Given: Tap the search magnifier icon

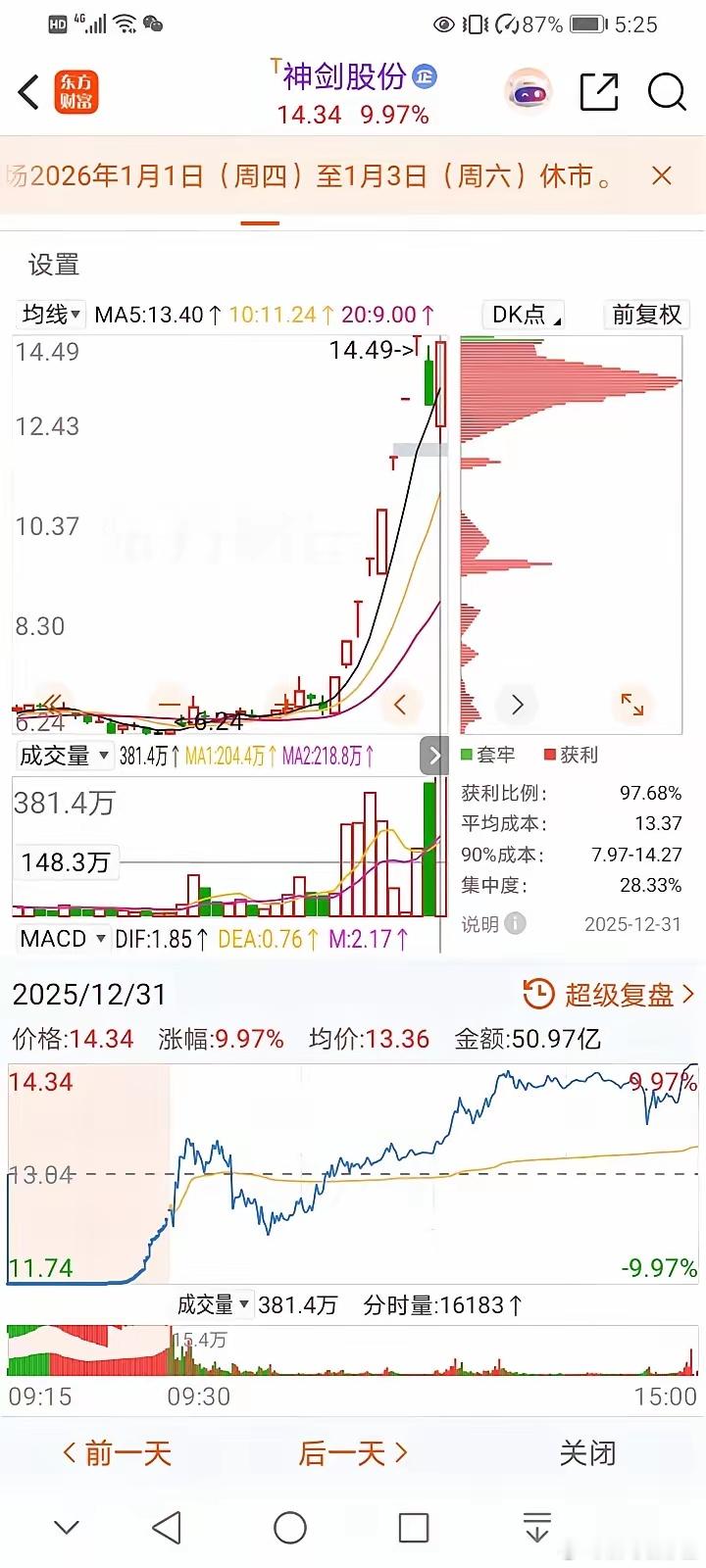Looking at the screenshot, I should click(667, 91).
